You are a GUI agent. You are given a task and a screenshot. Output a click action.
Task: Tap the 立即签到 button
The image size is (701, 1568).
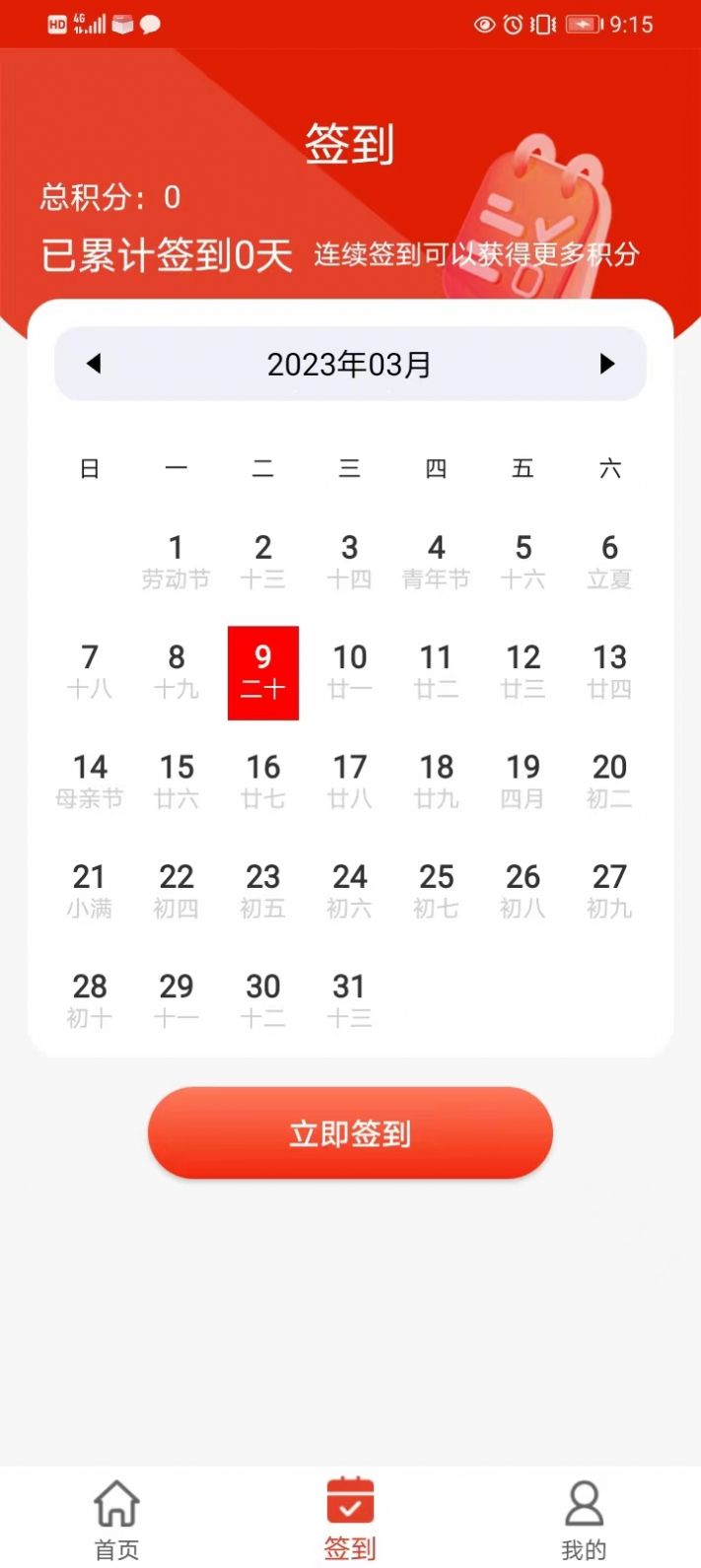[350, 1133]
